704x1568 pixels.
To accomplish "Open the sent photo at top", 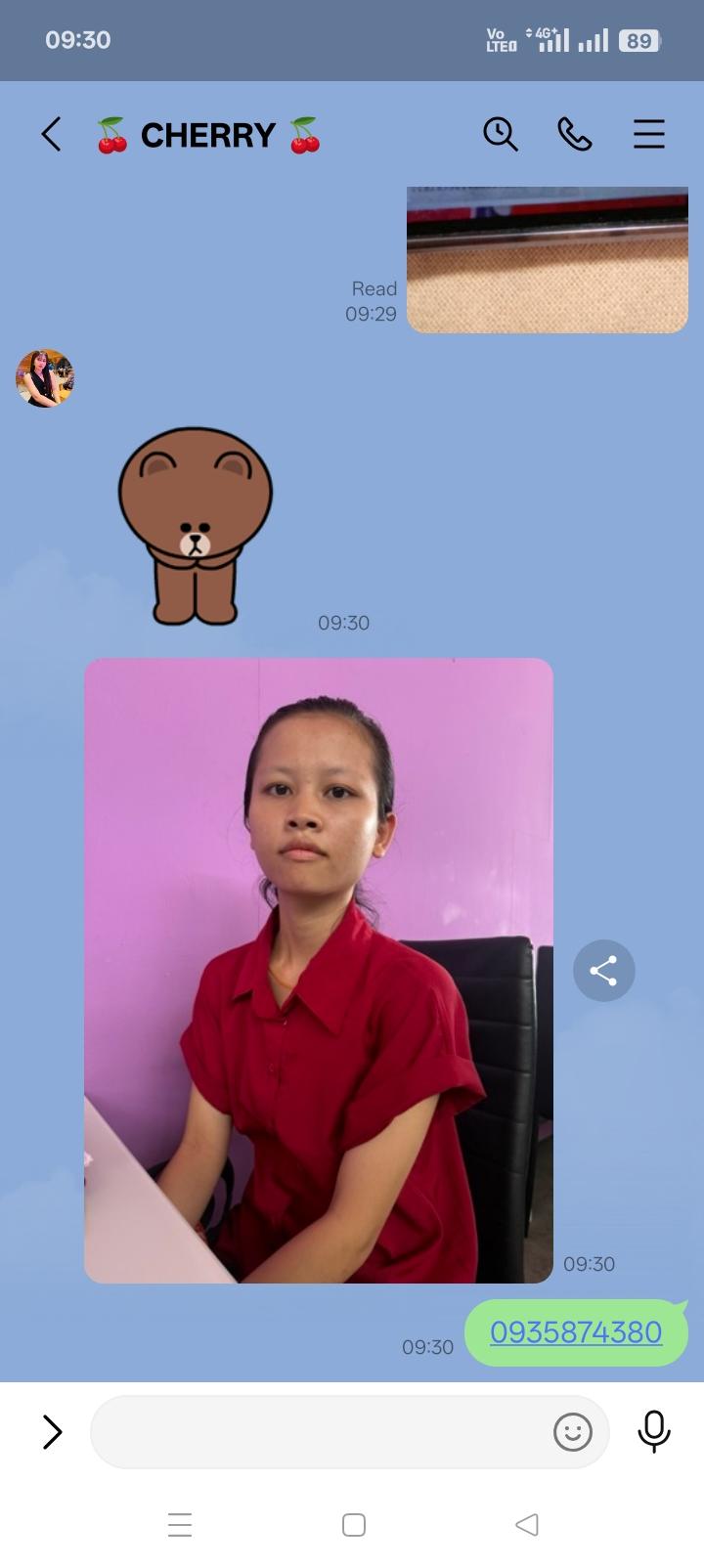I will click(547, 259).
